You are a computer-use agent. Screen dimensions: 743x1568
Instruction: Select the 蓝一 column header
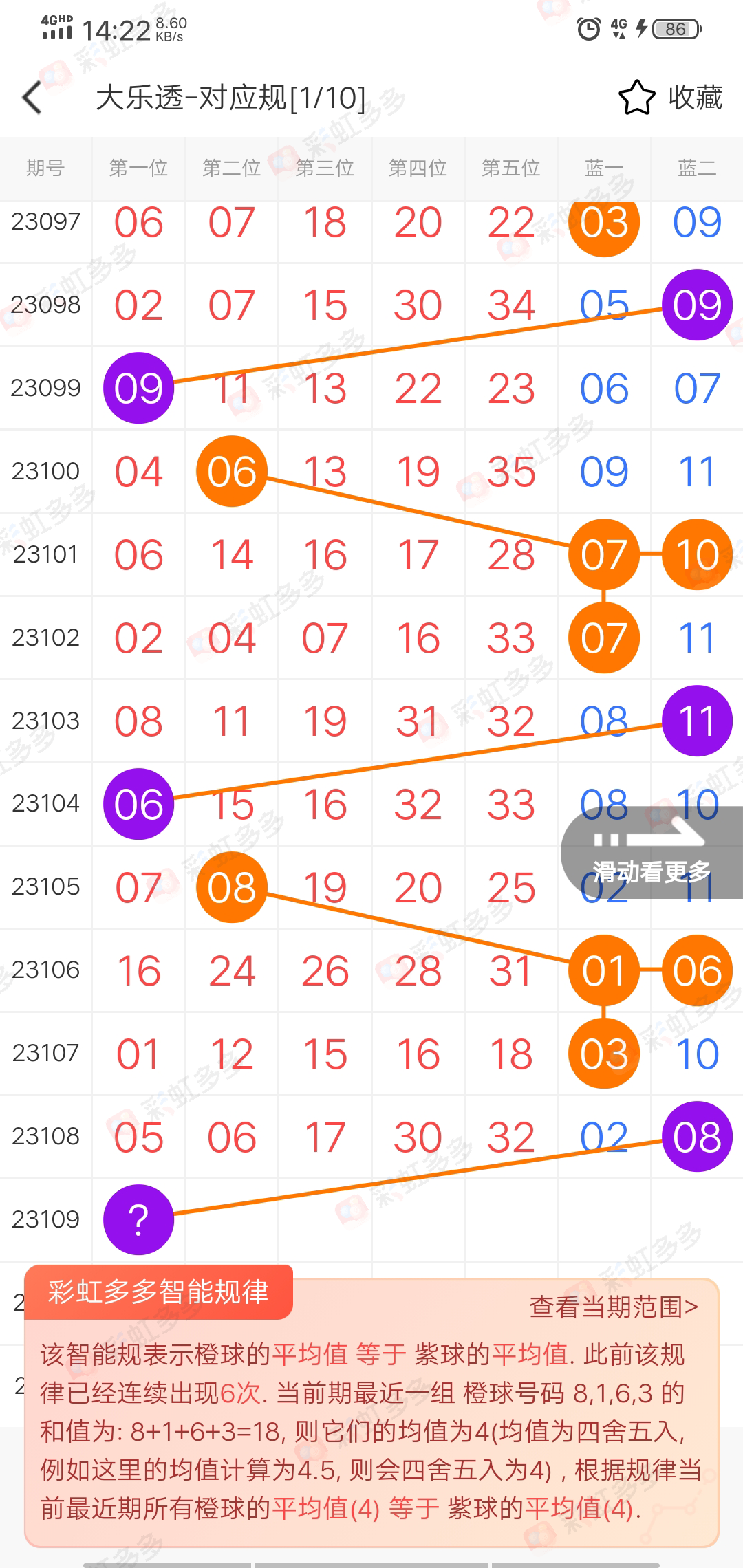603,168
